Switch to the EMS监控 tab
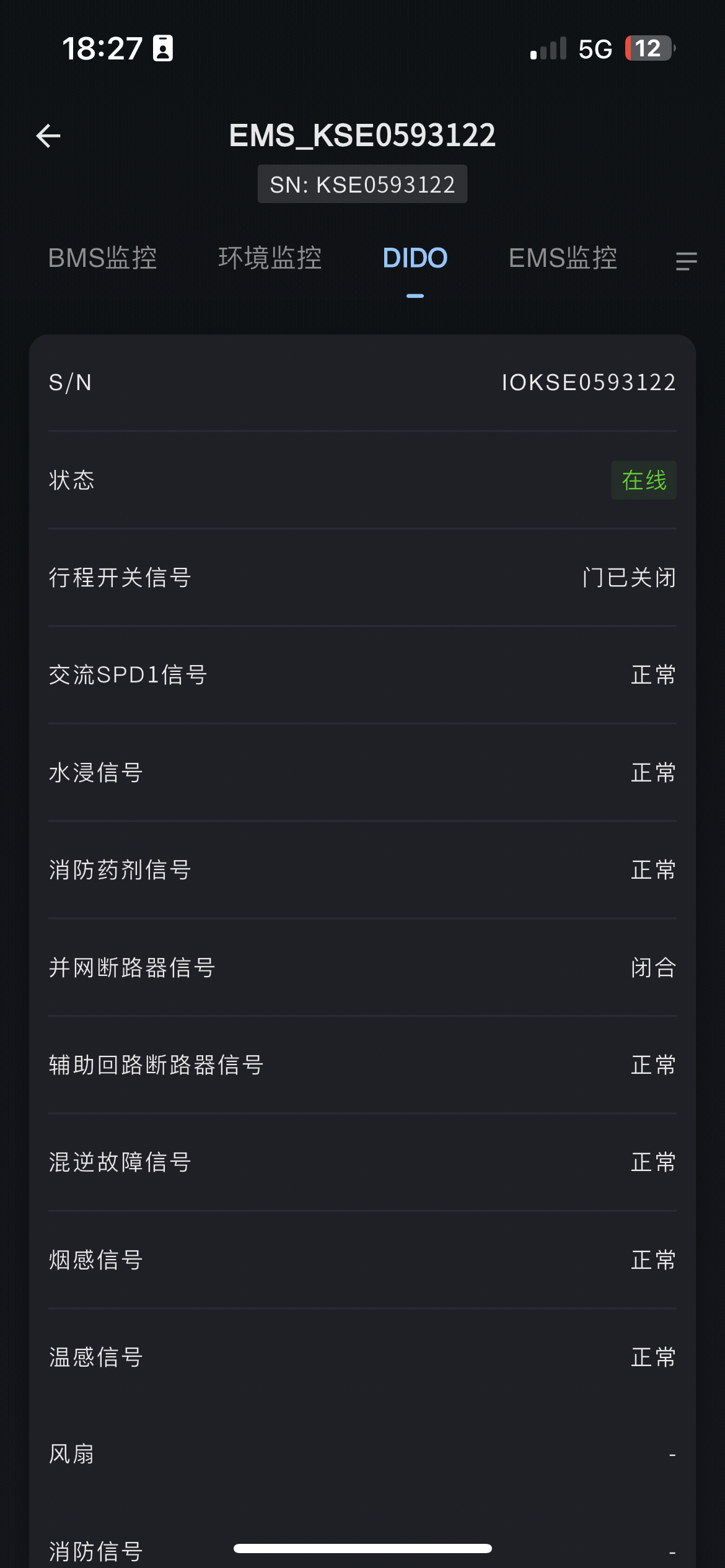 (563, 258)
